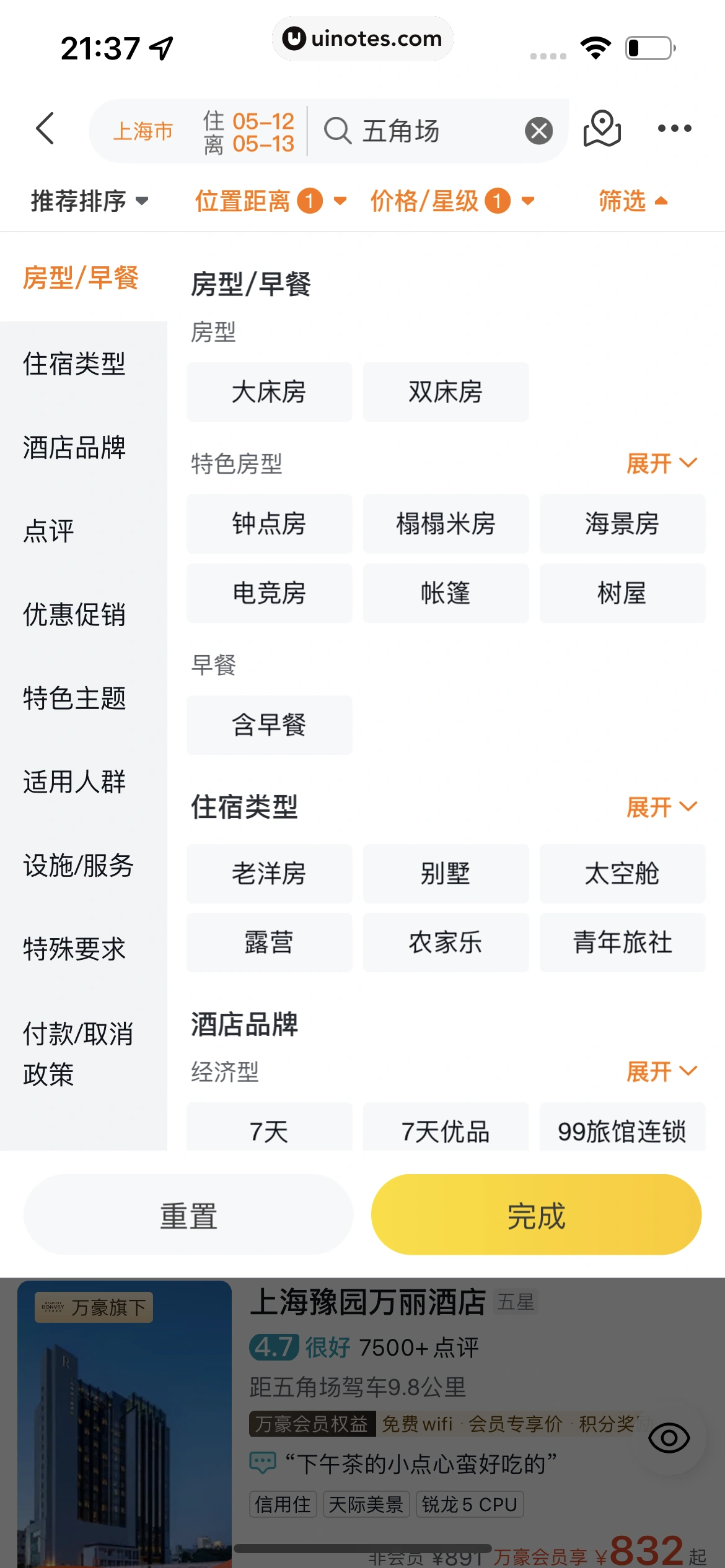Select the 双床房 room type chip
This screenshot has width=725, height=1568.
(x=446, y=392)
